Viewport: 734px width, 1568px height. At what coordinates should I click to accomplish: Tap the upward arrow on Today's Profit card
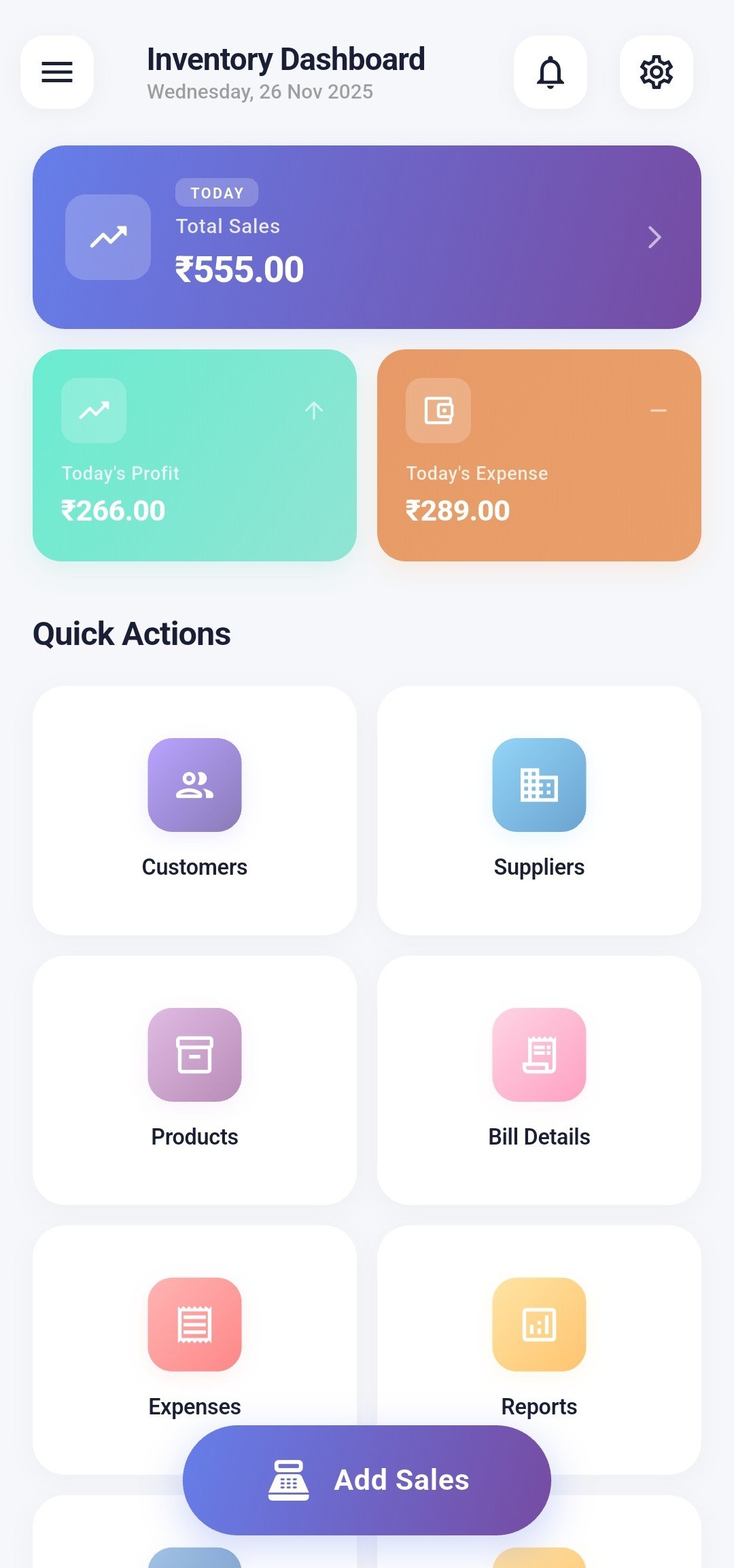[313, 411]
